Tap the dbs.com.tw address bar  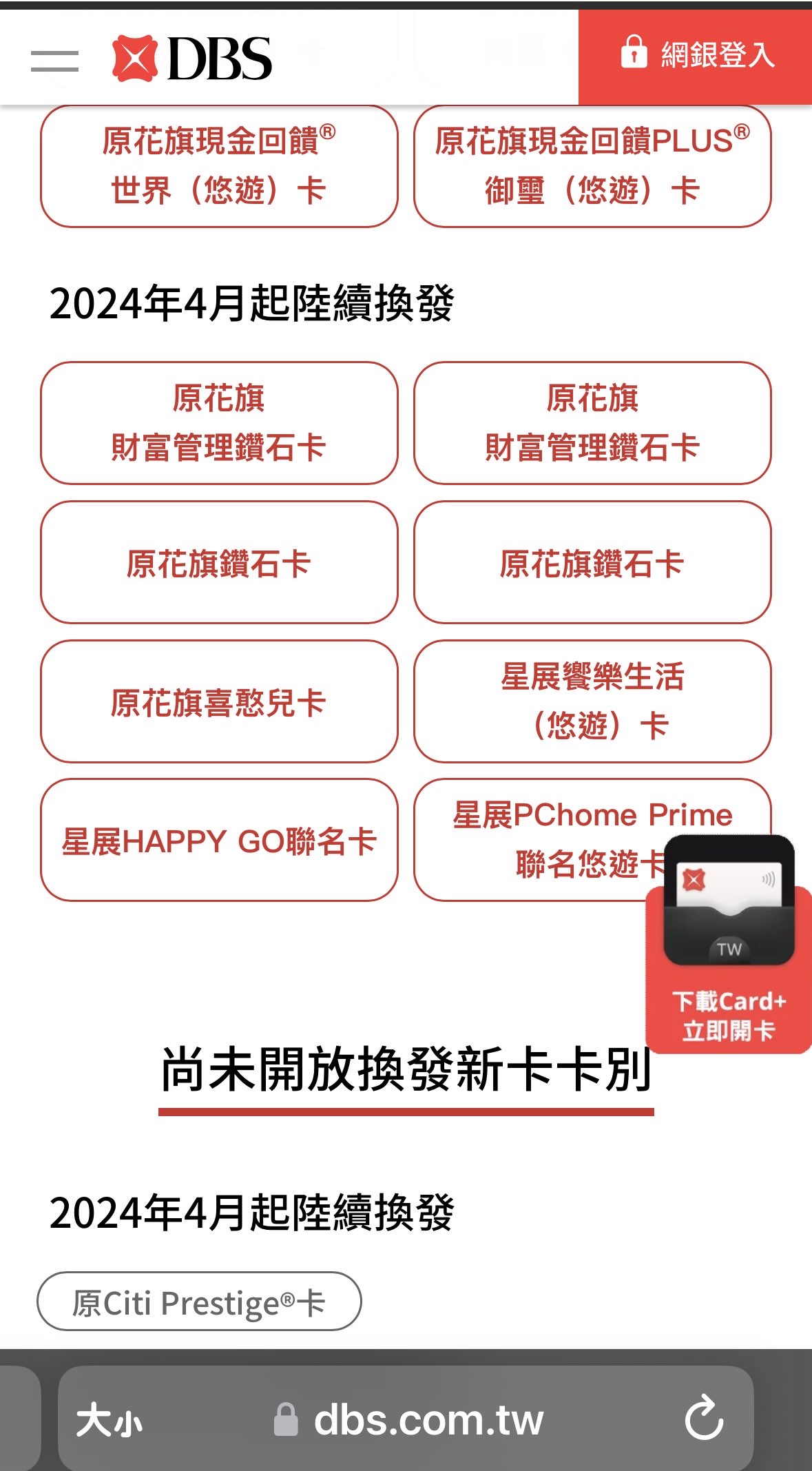427,1420
